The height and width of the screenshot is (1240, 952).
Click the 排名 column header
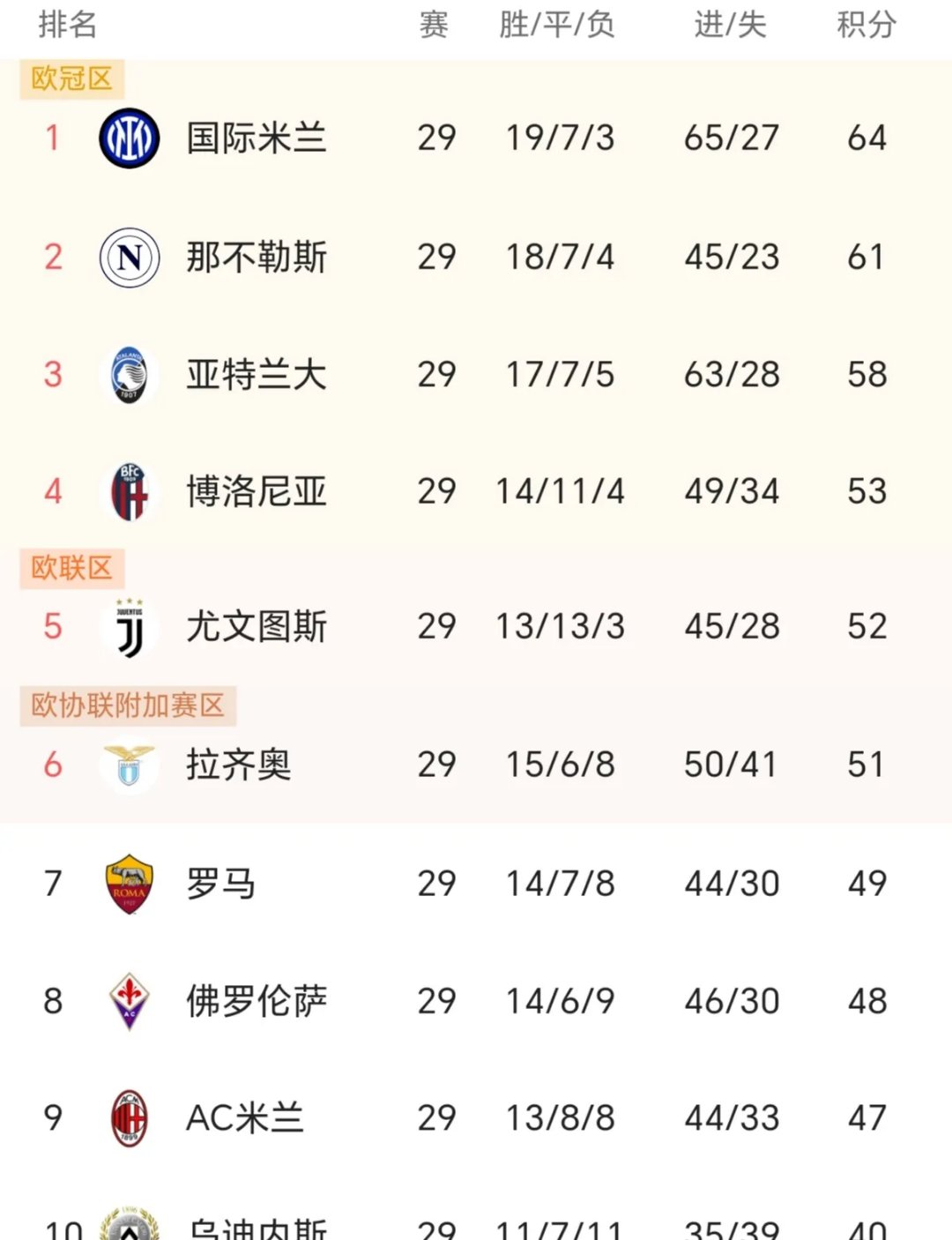click(x=67, y=26)
